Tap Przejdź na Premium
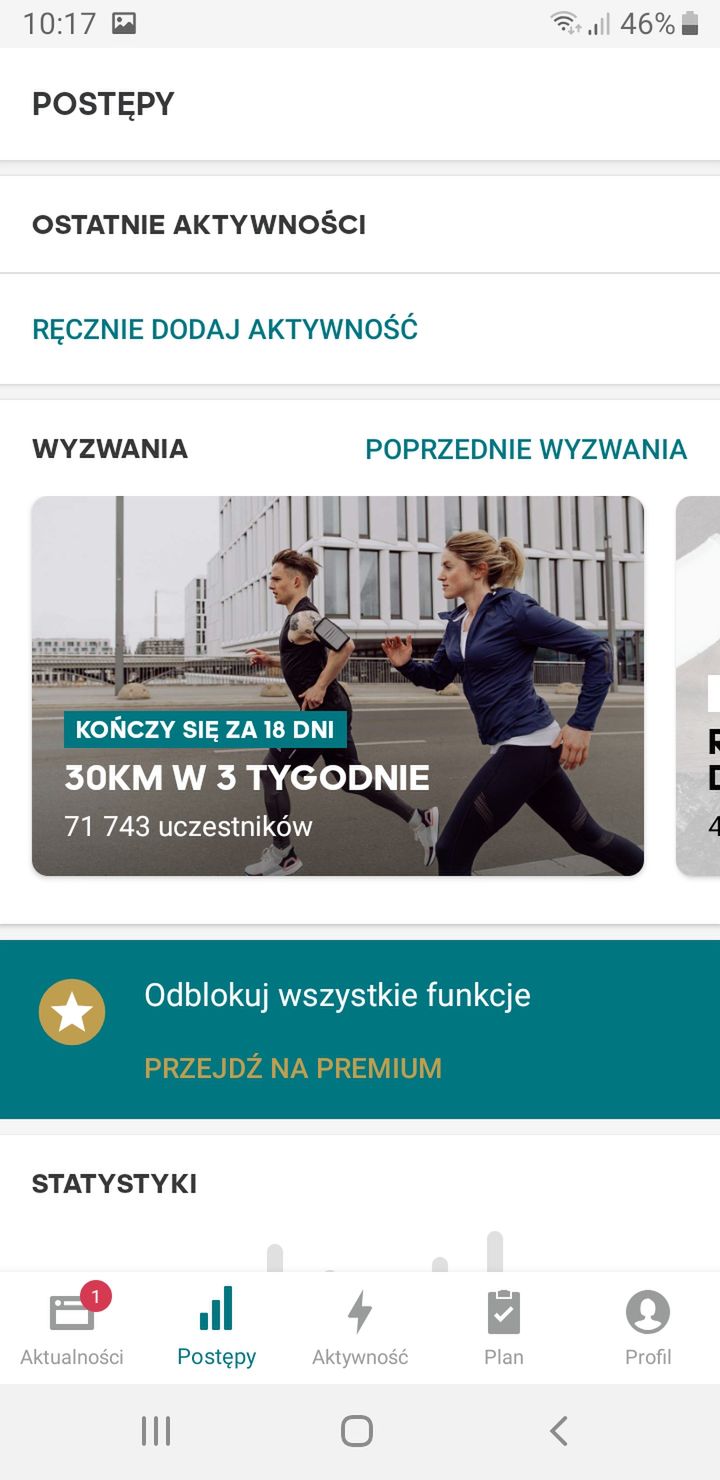 (x=293, y=1068)
